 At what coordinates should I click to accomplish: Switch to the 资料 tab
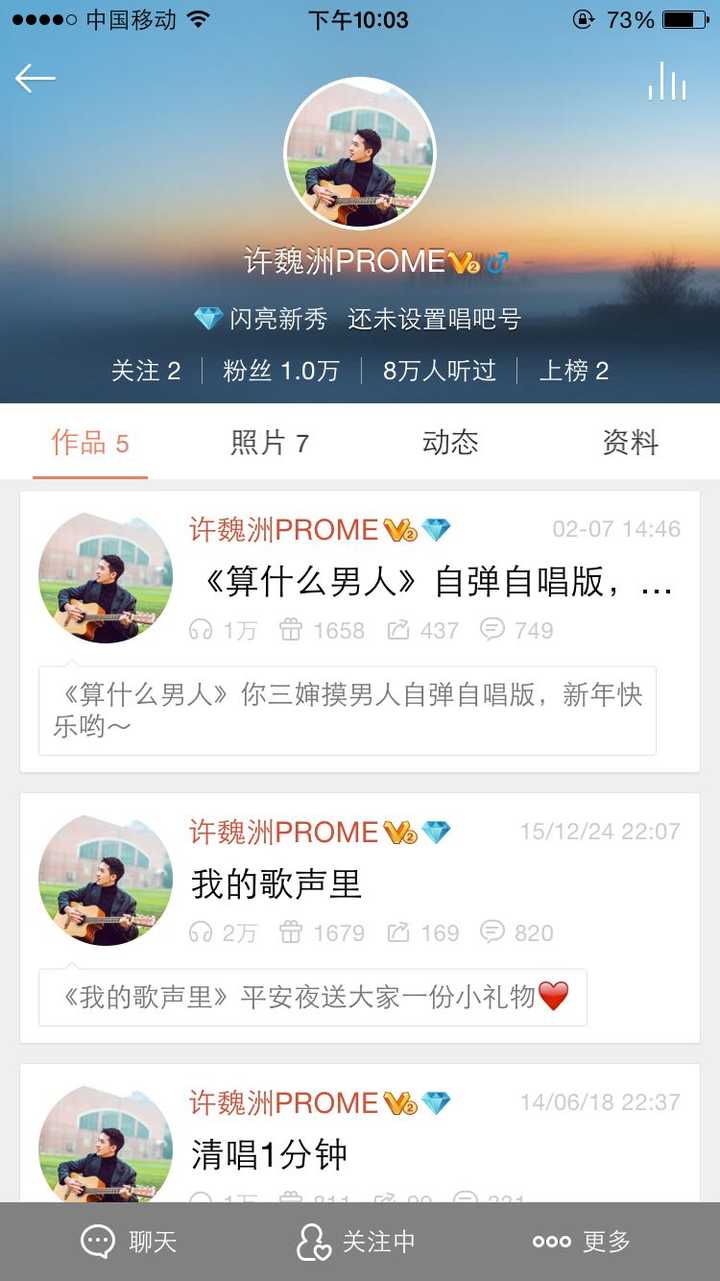(630, 443)
